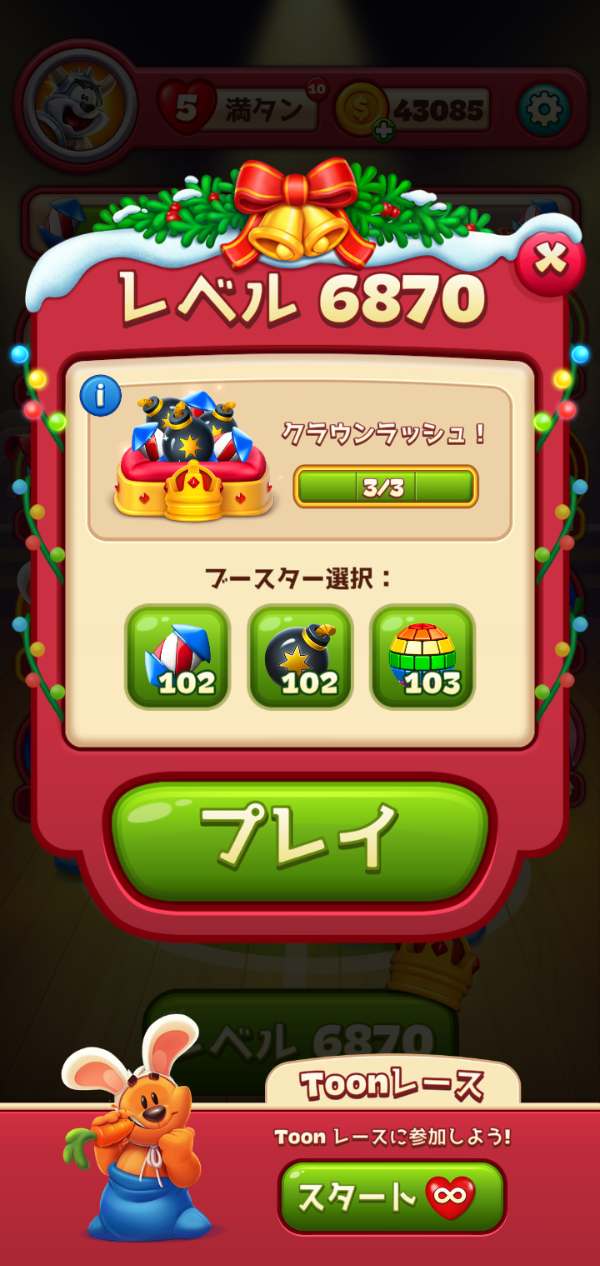600x1266 pixels.
Task: Select the rocket booster
Action: click(177, 657)
